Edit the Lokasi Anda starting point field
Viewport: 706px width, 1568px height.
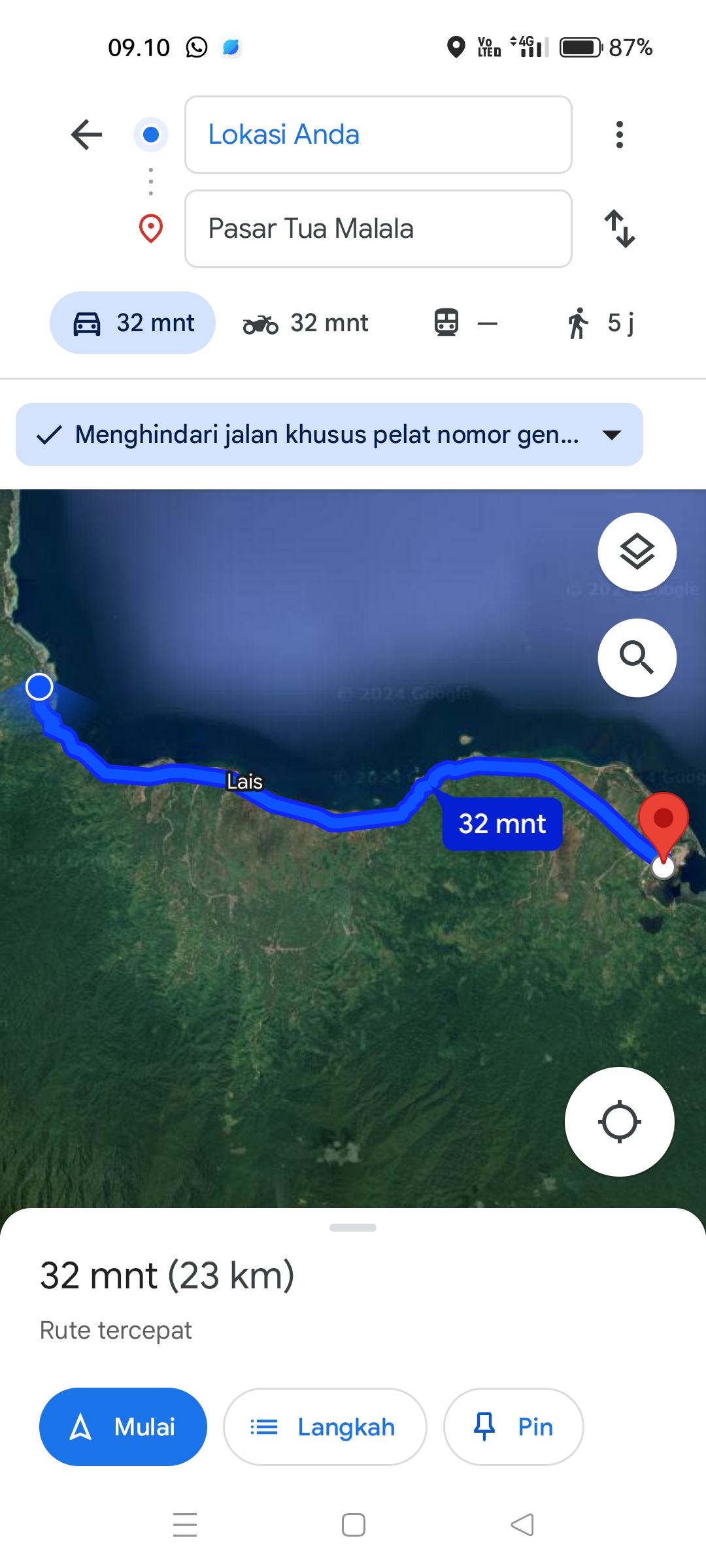point(378,135)
